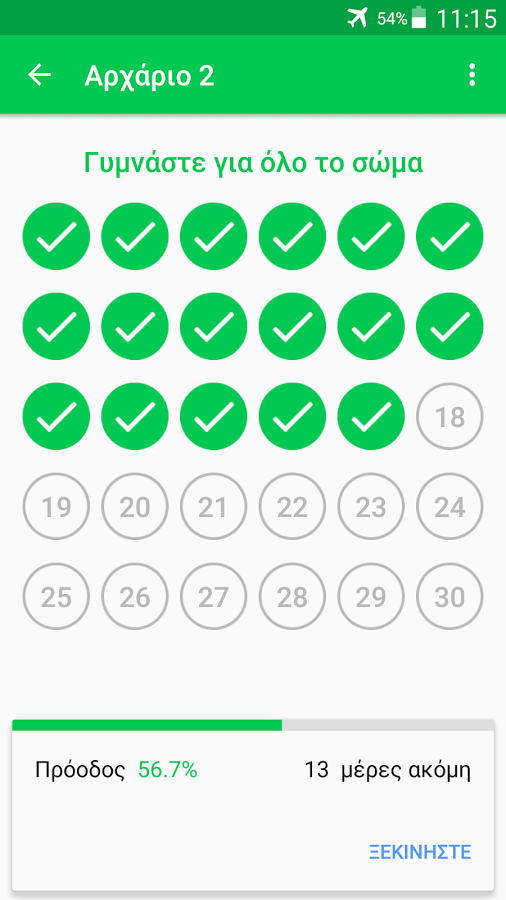Open the overflow menu
Viewport: 506px width, 900px height.
(472, 75)
